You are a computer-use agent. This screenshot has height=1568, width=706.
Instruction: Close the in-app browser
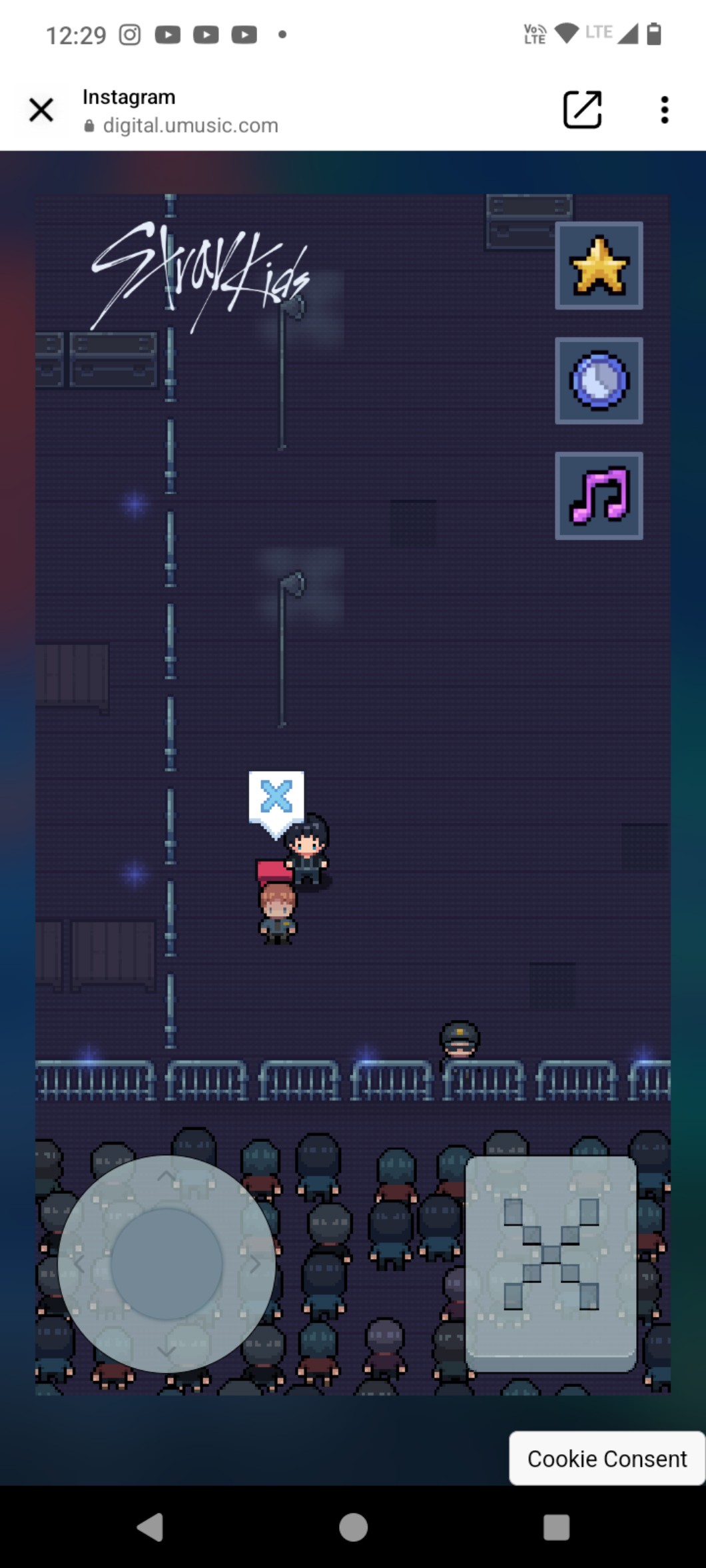point(41,110)
